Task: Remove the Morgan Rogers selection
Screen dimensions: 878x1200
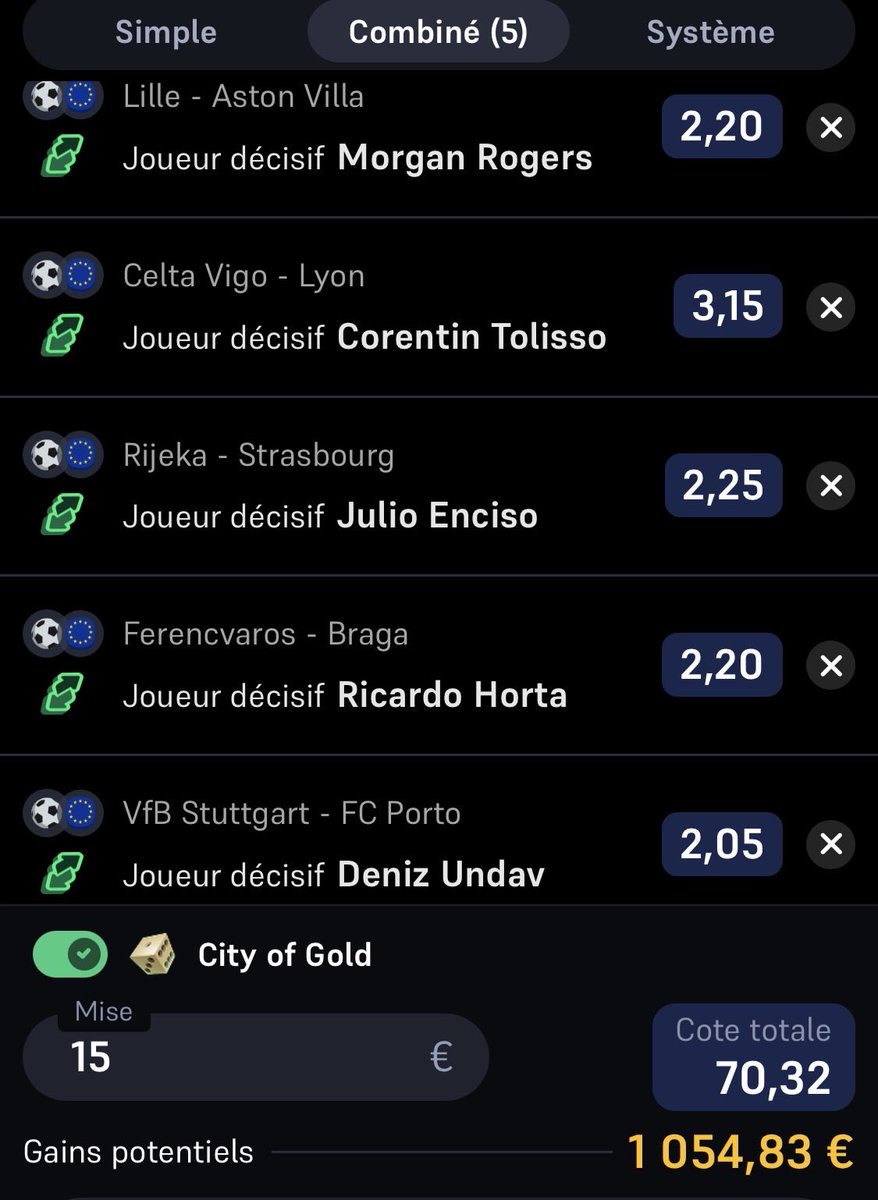Action: [x=831, y=128]
